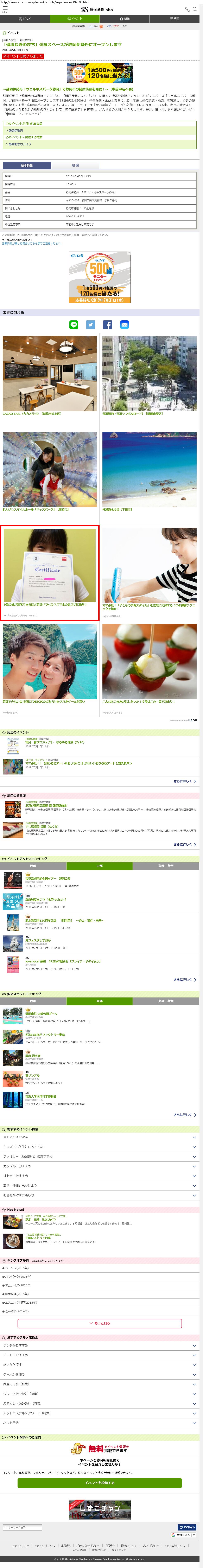Tap the green イベントを投稿する button
Image resolution: width=203 pixels, height=1568 pixels.
click(x=99, y=1483)
